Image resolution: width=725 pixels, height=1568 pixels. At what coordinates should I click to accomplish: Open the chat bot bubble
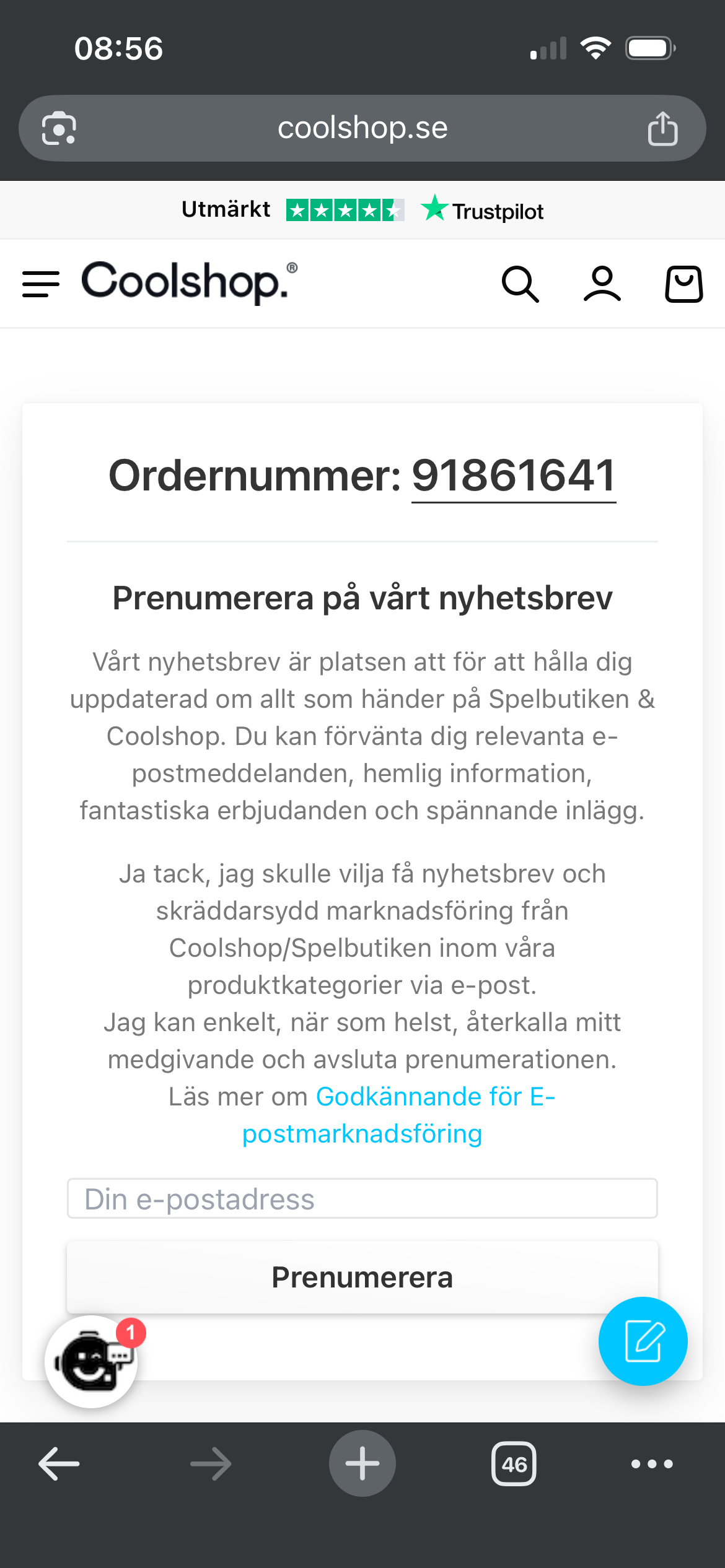coord(92,1362)
